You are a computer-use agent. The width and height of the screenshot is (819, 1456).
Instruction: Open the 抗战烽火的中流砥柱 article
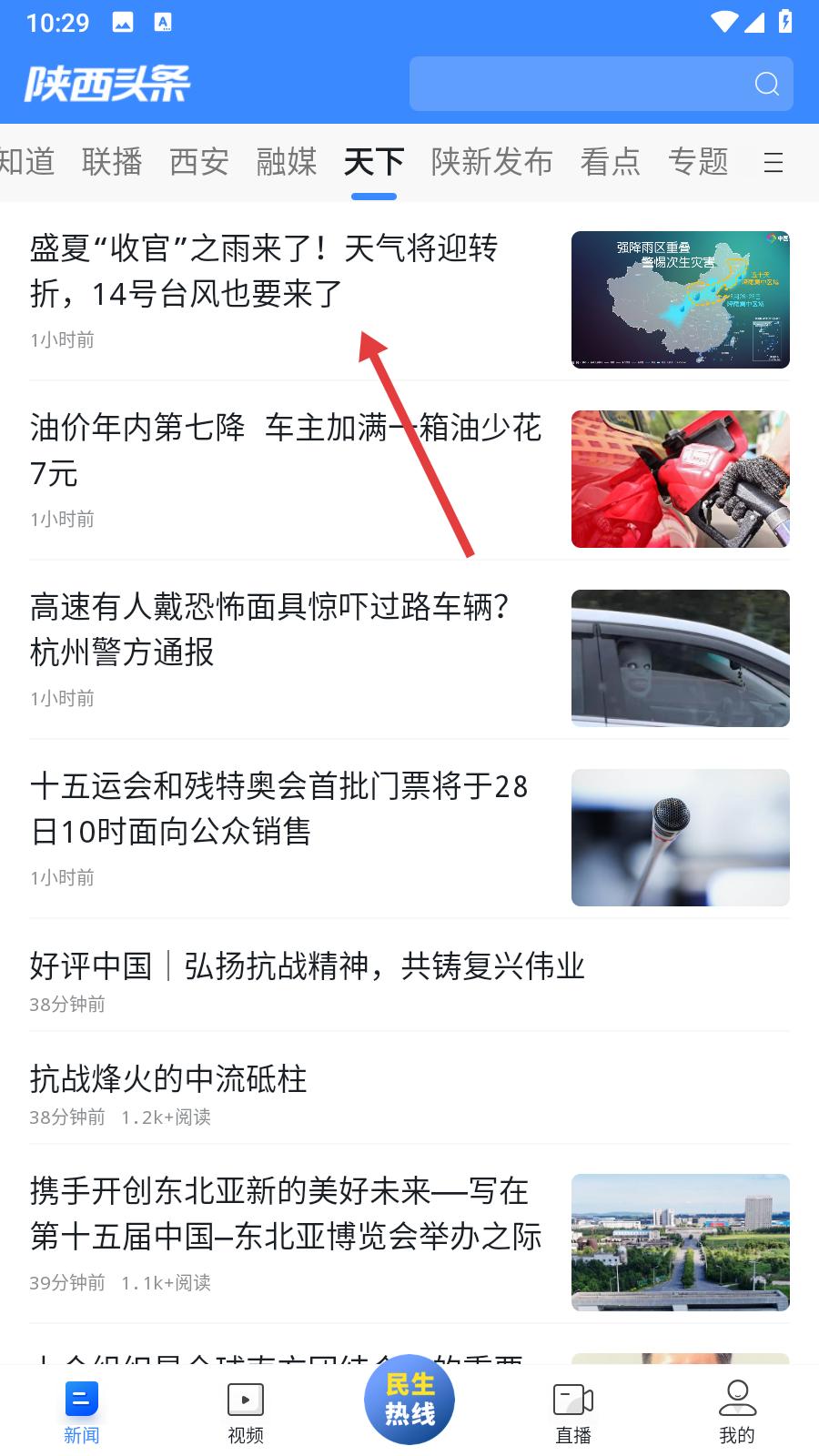[168, 1079]
